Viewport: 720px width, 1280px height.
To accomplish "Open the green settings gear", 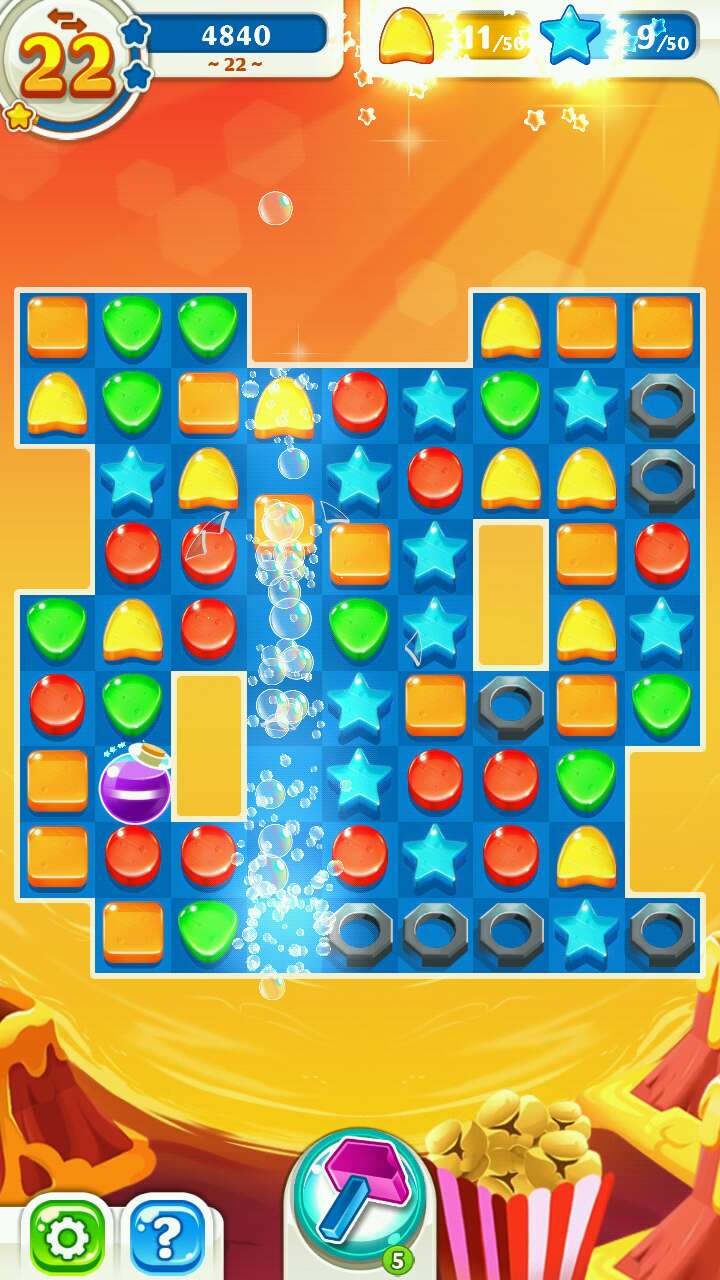I will 68,1238.
